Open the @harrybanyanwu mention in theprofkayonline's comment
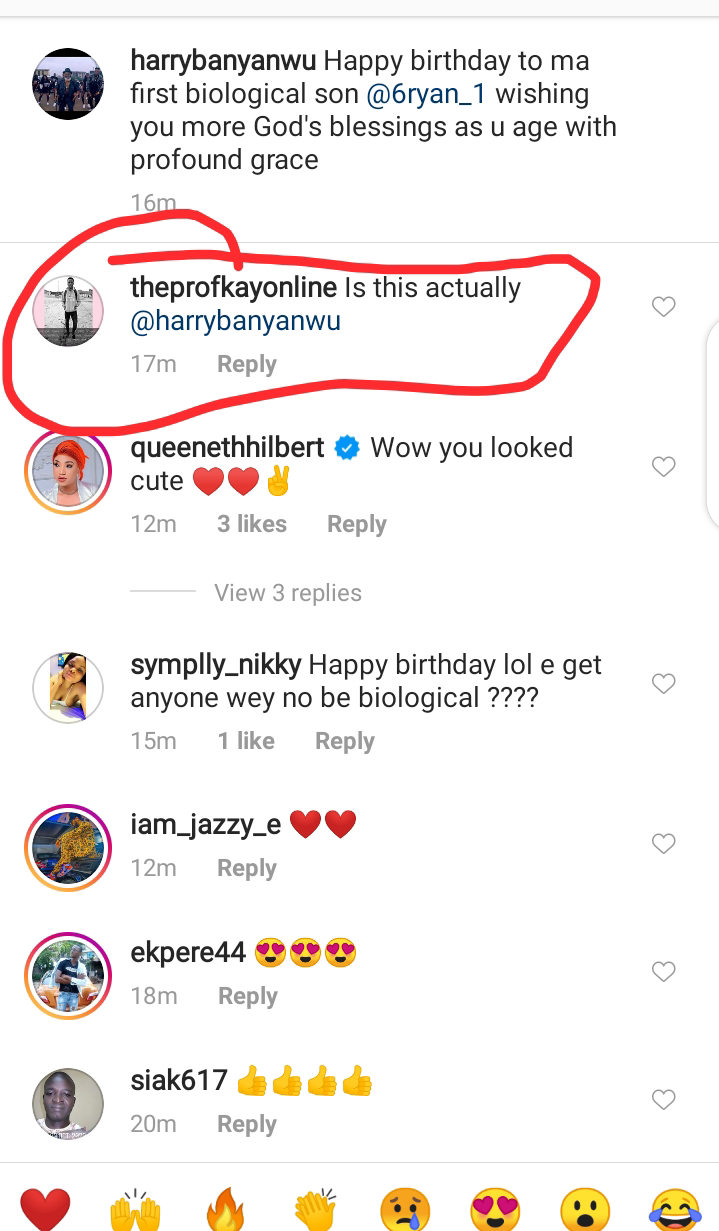The image size is (719, 1231). 235,322
